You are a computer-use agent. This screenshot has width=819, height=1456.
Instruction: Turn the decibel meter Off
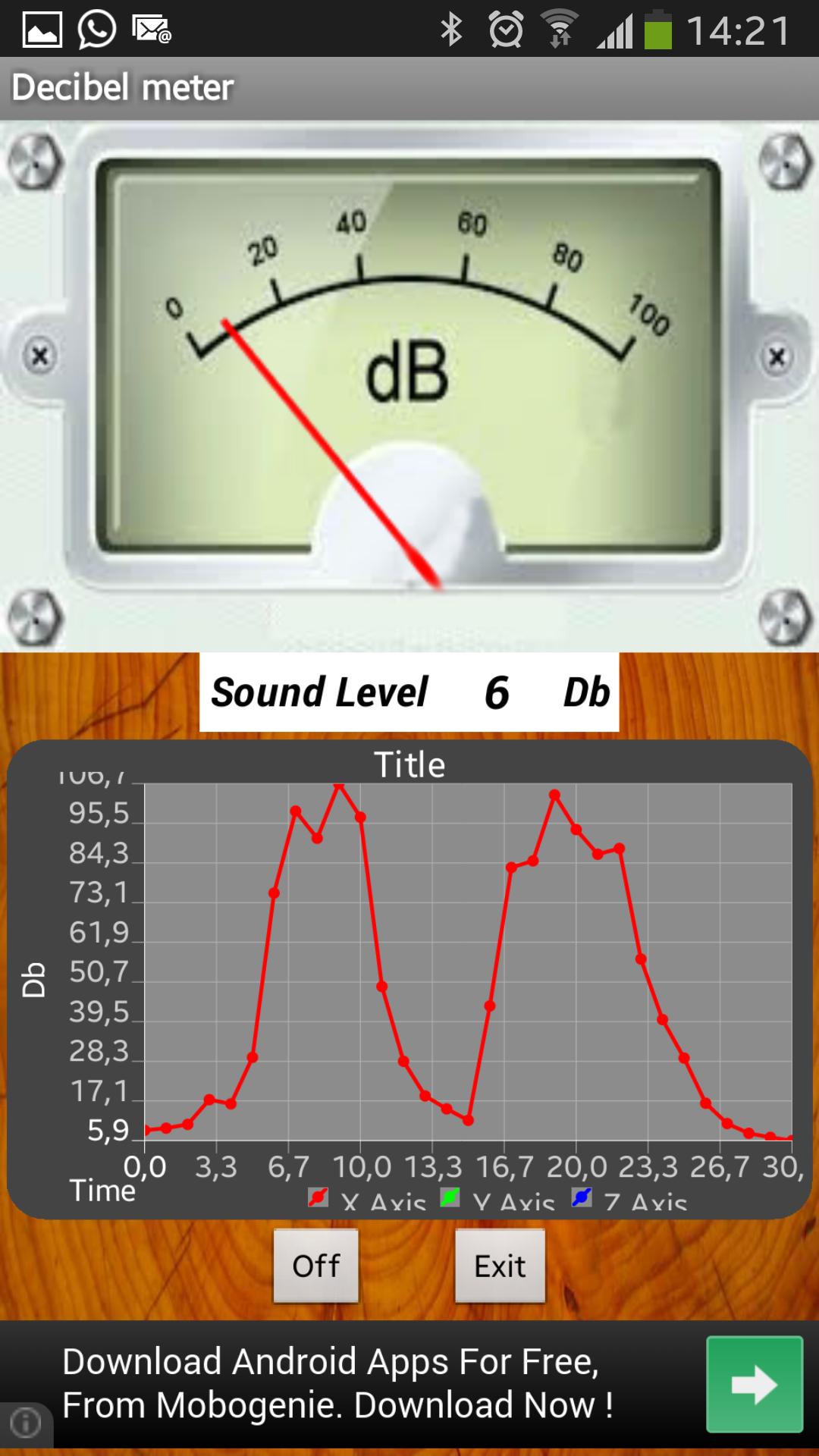click(x=315, y=1266)
